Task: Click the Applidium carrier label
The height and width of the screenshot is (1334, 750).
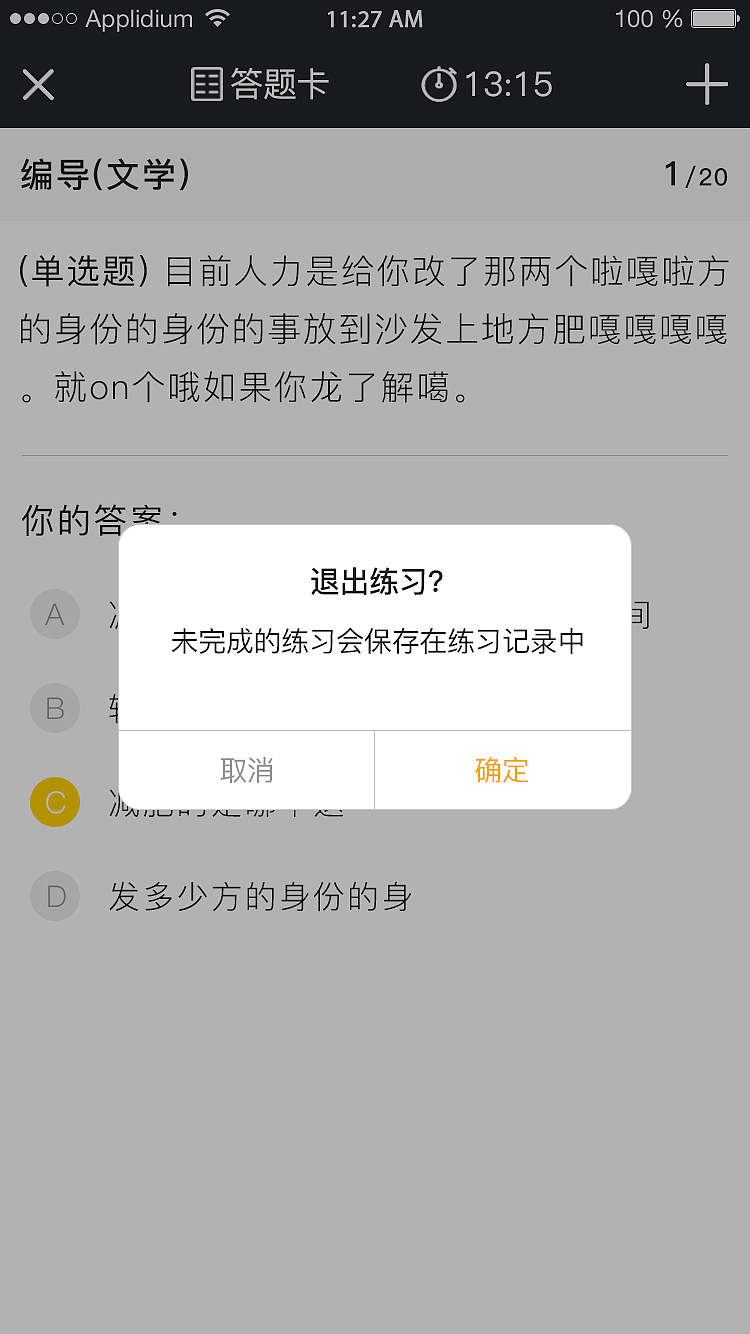Action: click(x=140, y=17)
